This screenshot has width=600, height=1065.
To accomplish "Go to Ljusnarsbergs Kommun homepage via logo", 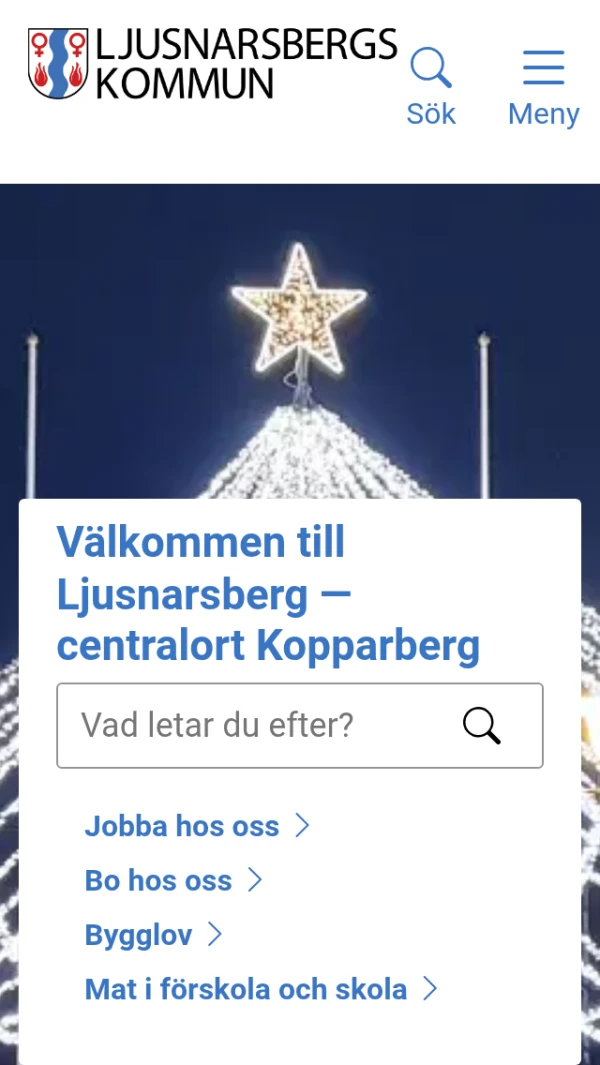I will click(213, 64).
